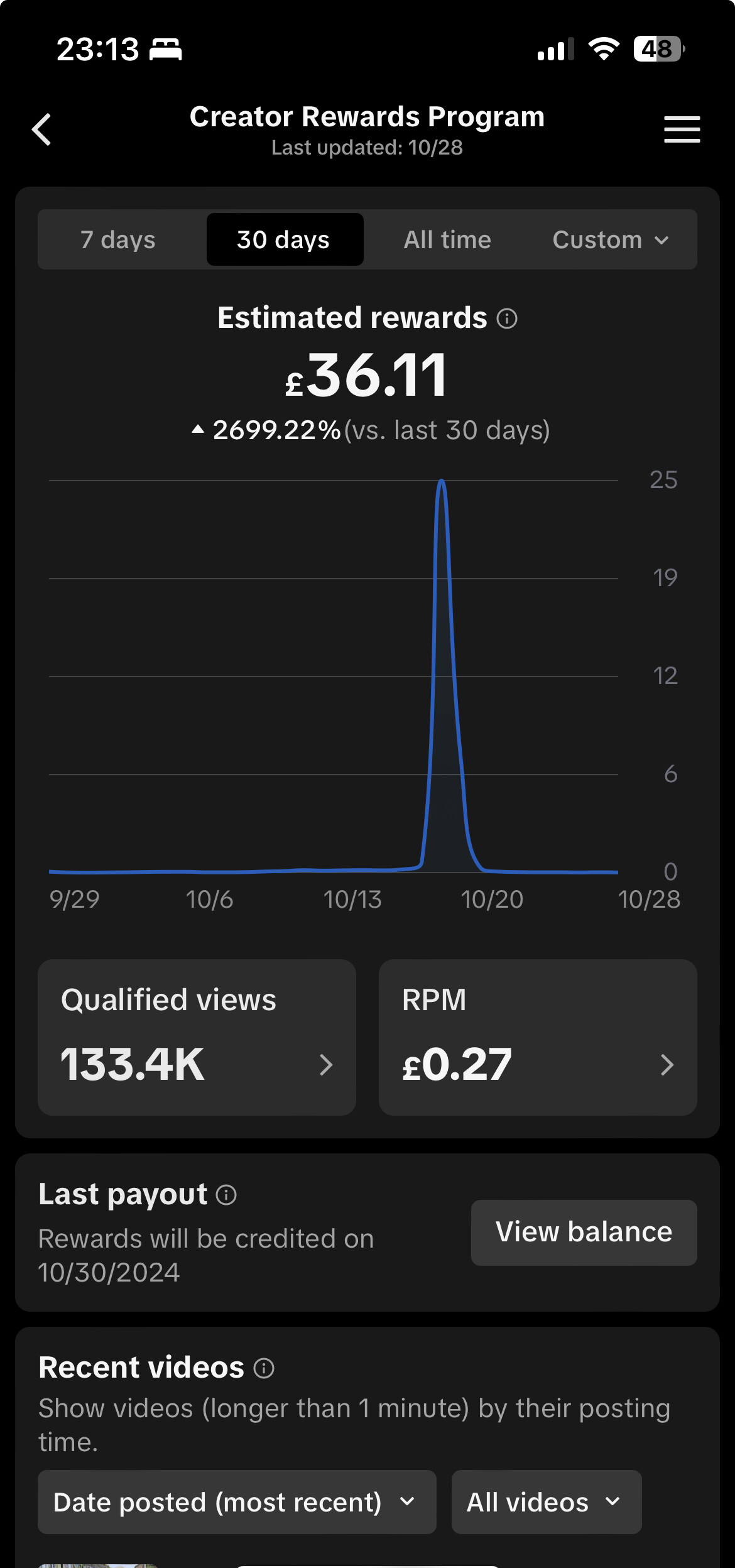
Task: Show info about Last payout
Action: (226, 1195)
